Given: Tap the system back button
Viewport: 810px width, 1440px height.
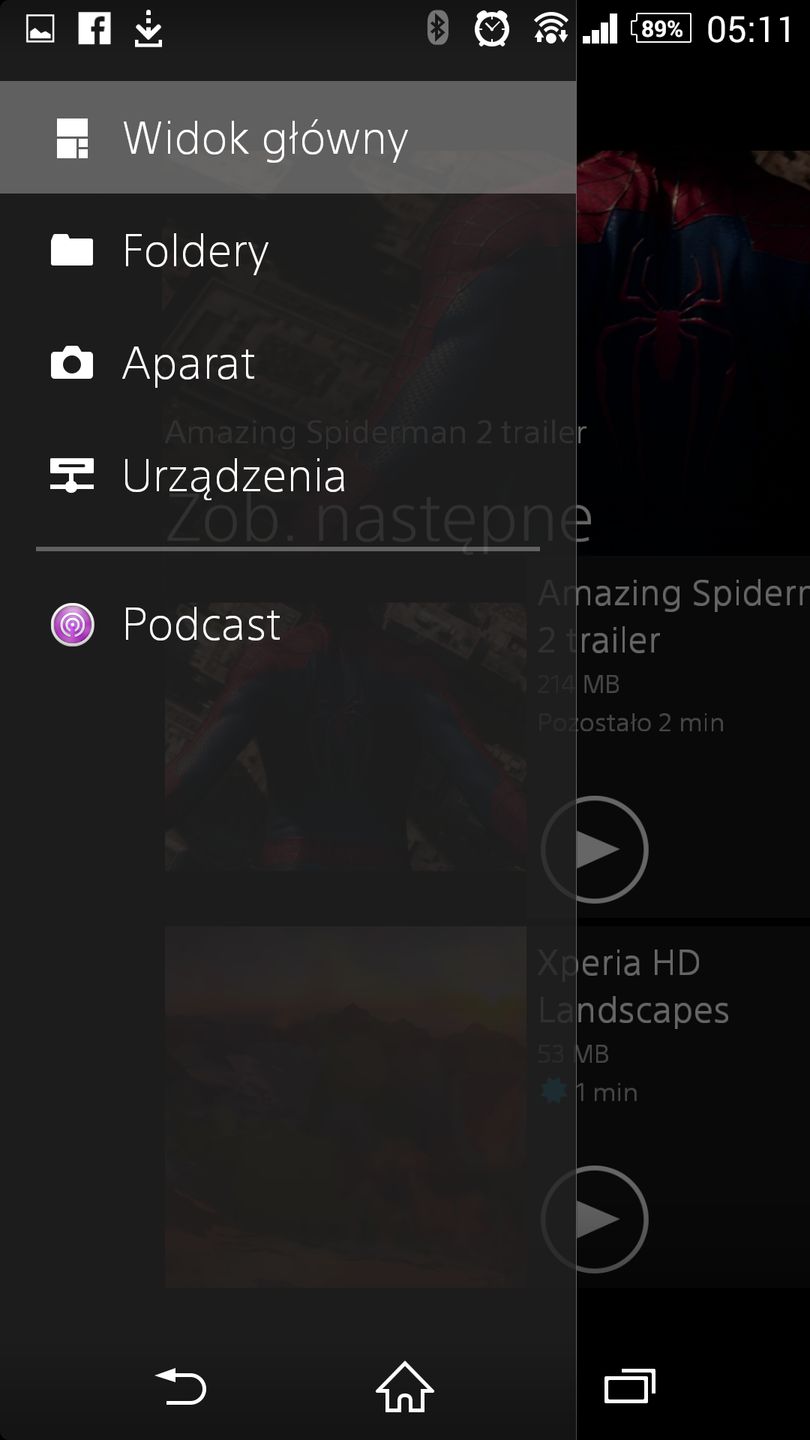Looking at the screenshot, I should (x=181, y=1387).
